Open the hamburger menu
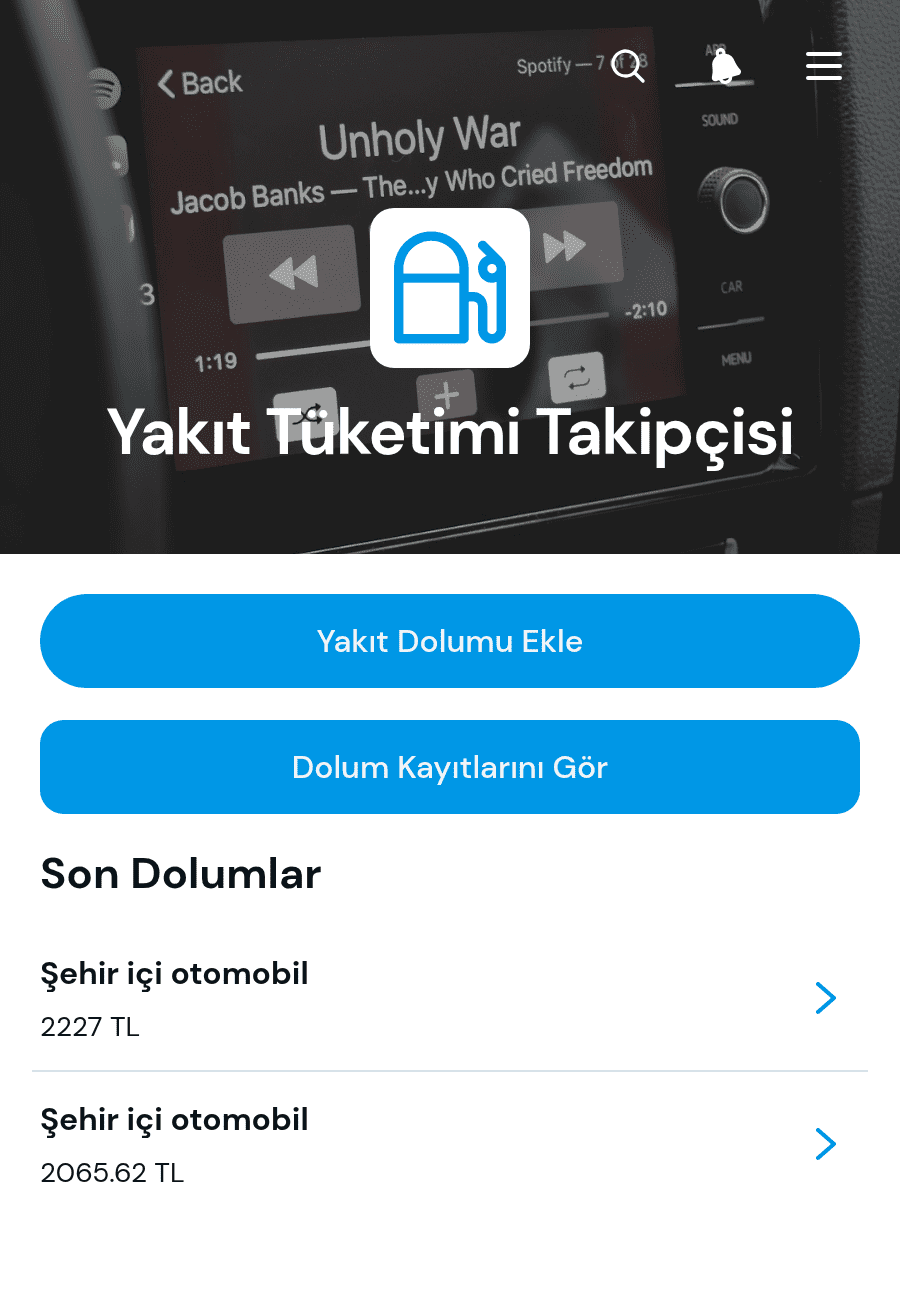 point(824,66)
